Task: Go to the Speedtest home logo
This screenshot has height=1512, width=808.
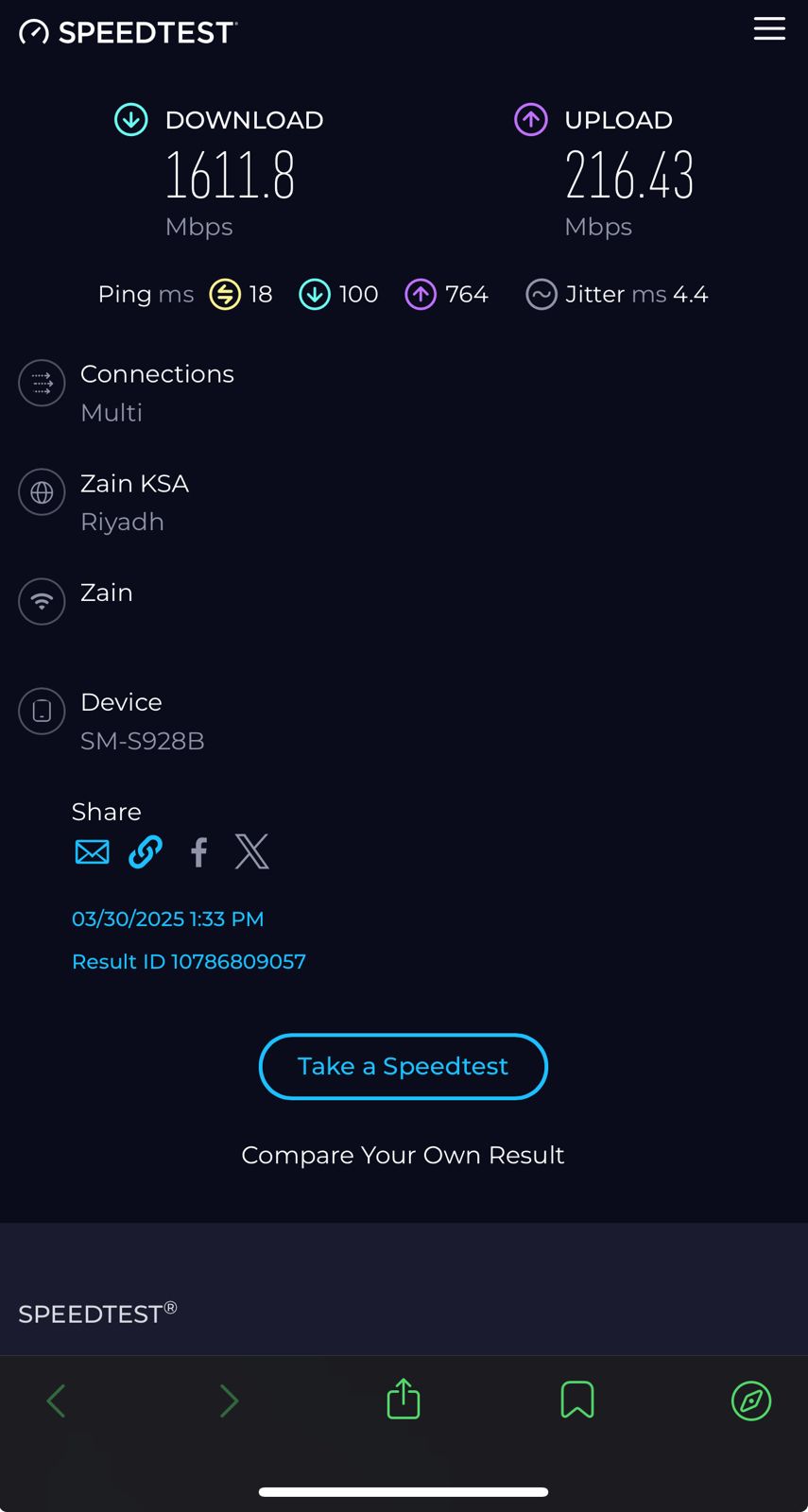Action: (128, 33)
